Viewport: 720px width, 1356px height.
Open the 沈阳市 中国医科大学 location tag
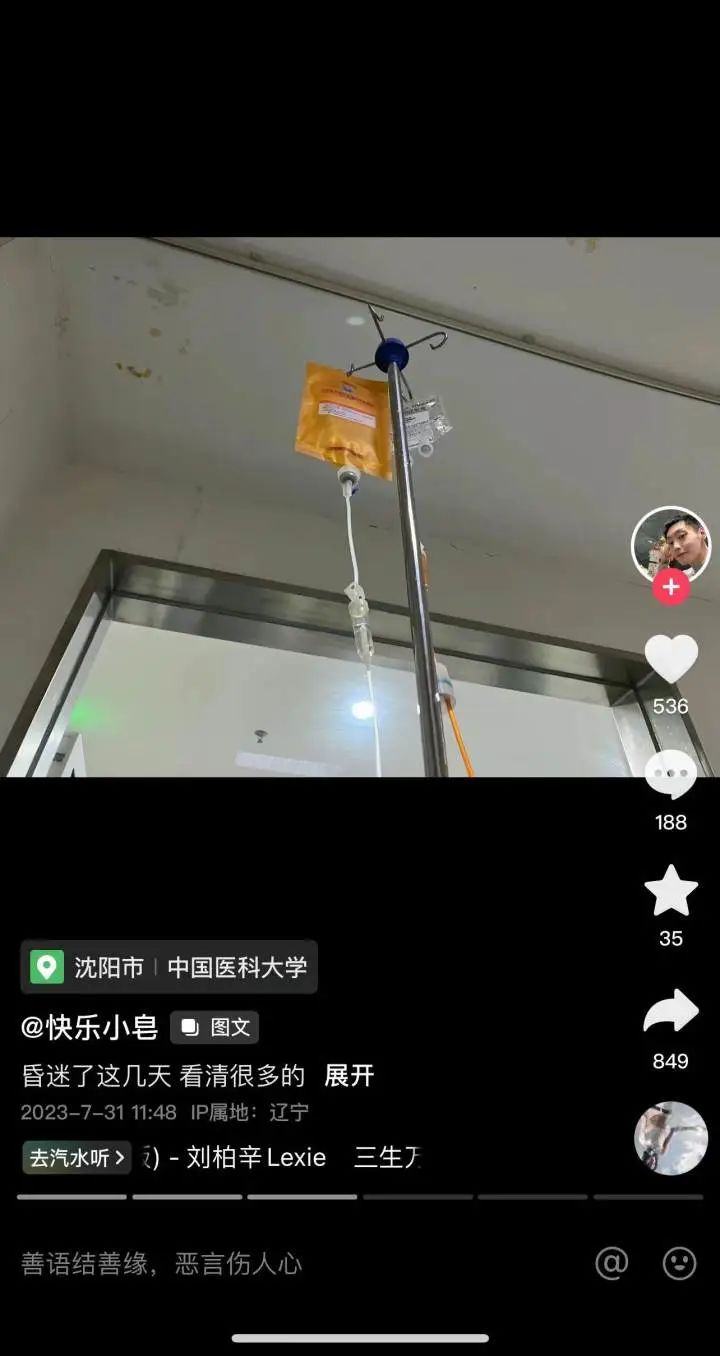click(169, 967)
